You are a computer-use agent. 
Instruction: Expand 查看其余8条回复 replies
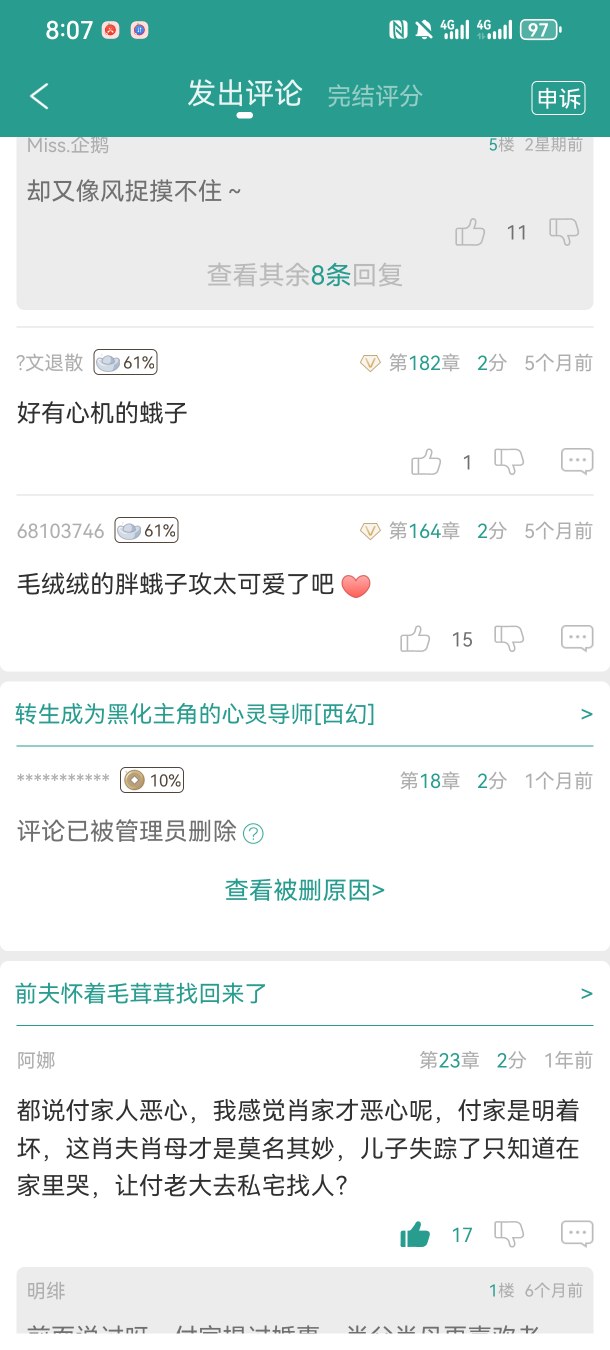(304, 275)
